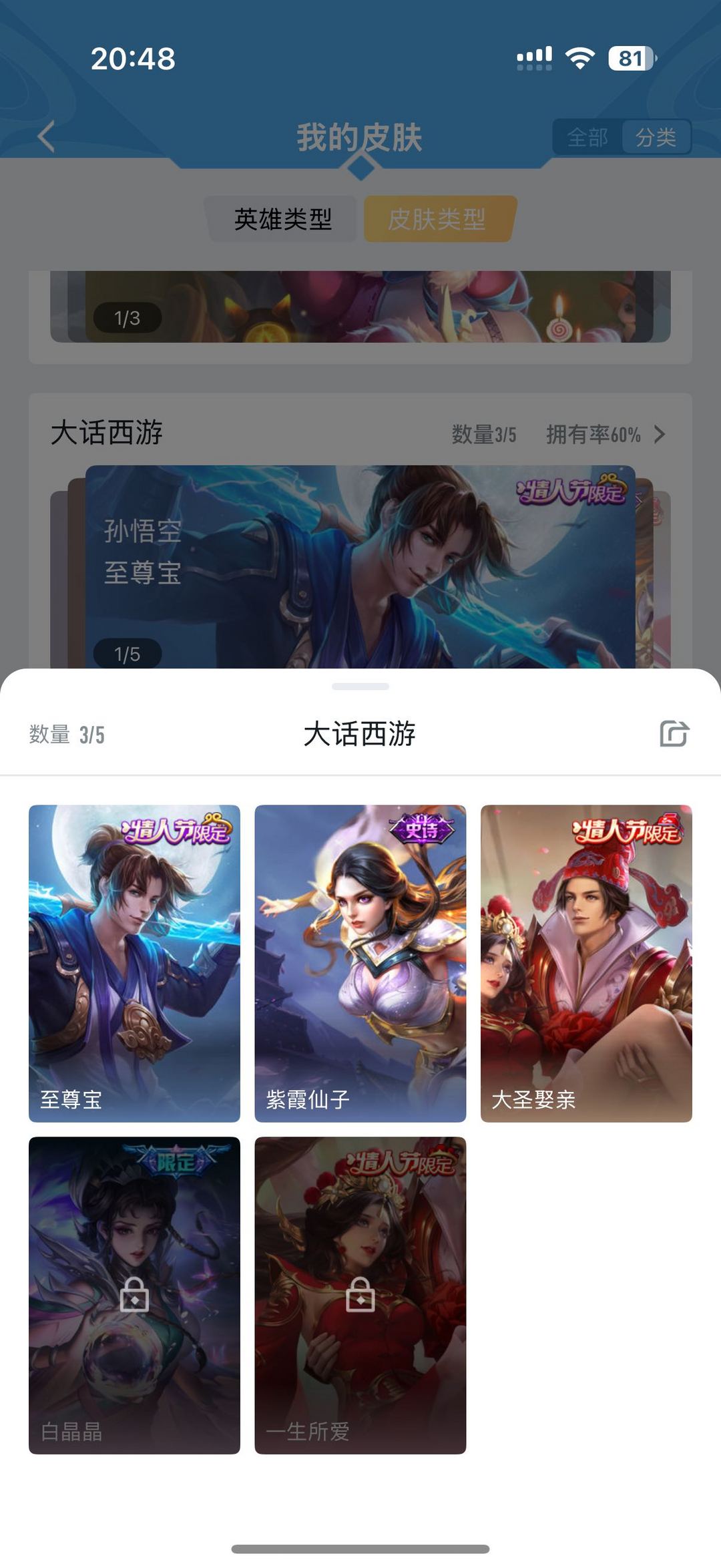Open the 大圣娶亲 skin thumbnail
Screen dimensions: 721x1568
coord(586,962)
